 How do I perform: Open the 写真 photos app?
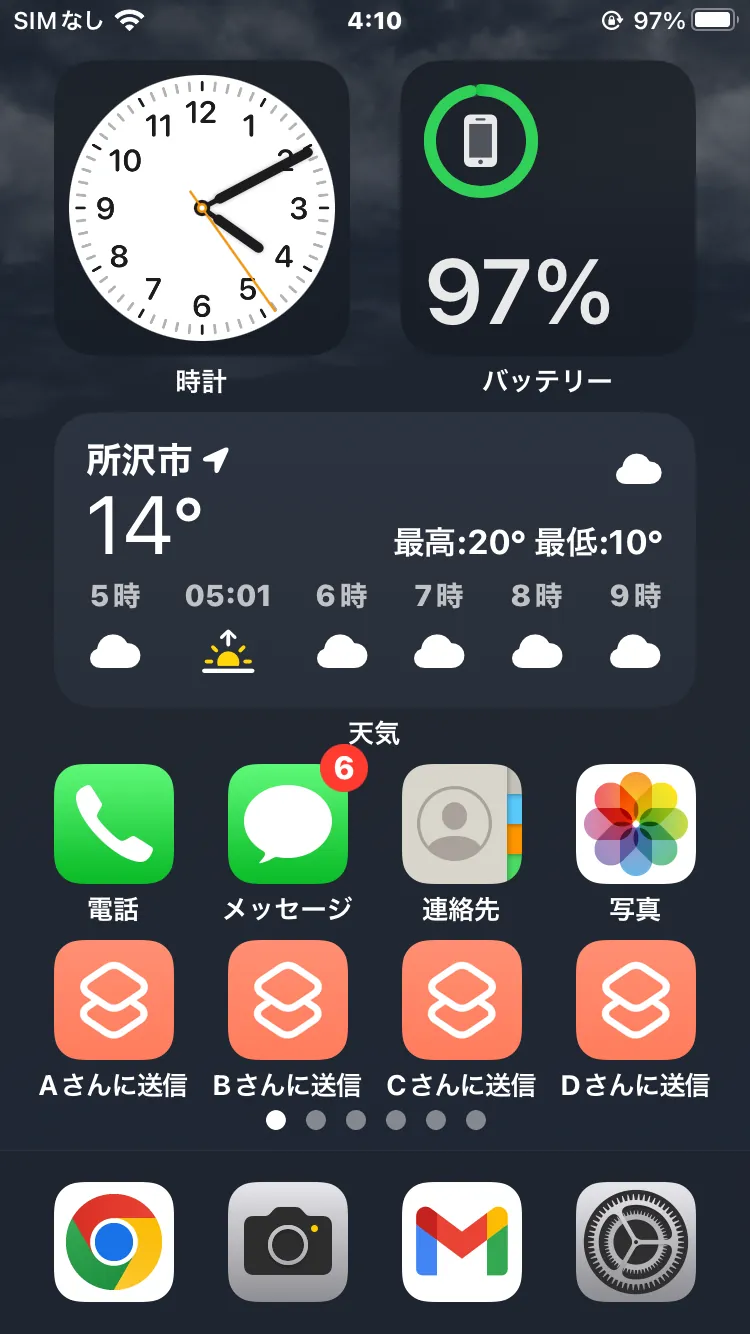point(636,824)
